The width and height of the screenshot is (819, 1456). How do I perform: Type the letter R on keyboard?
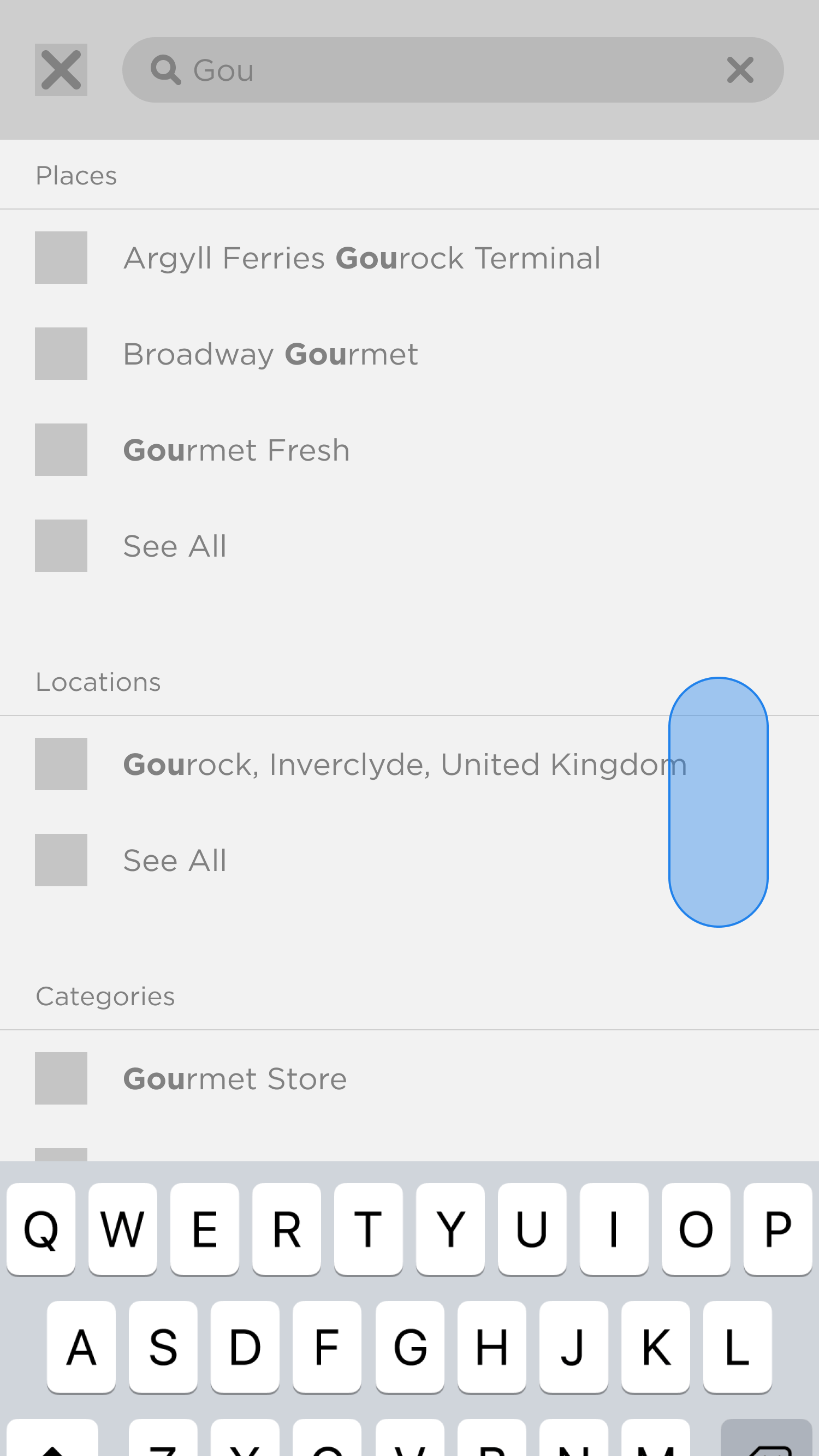tap(286, 1230)
